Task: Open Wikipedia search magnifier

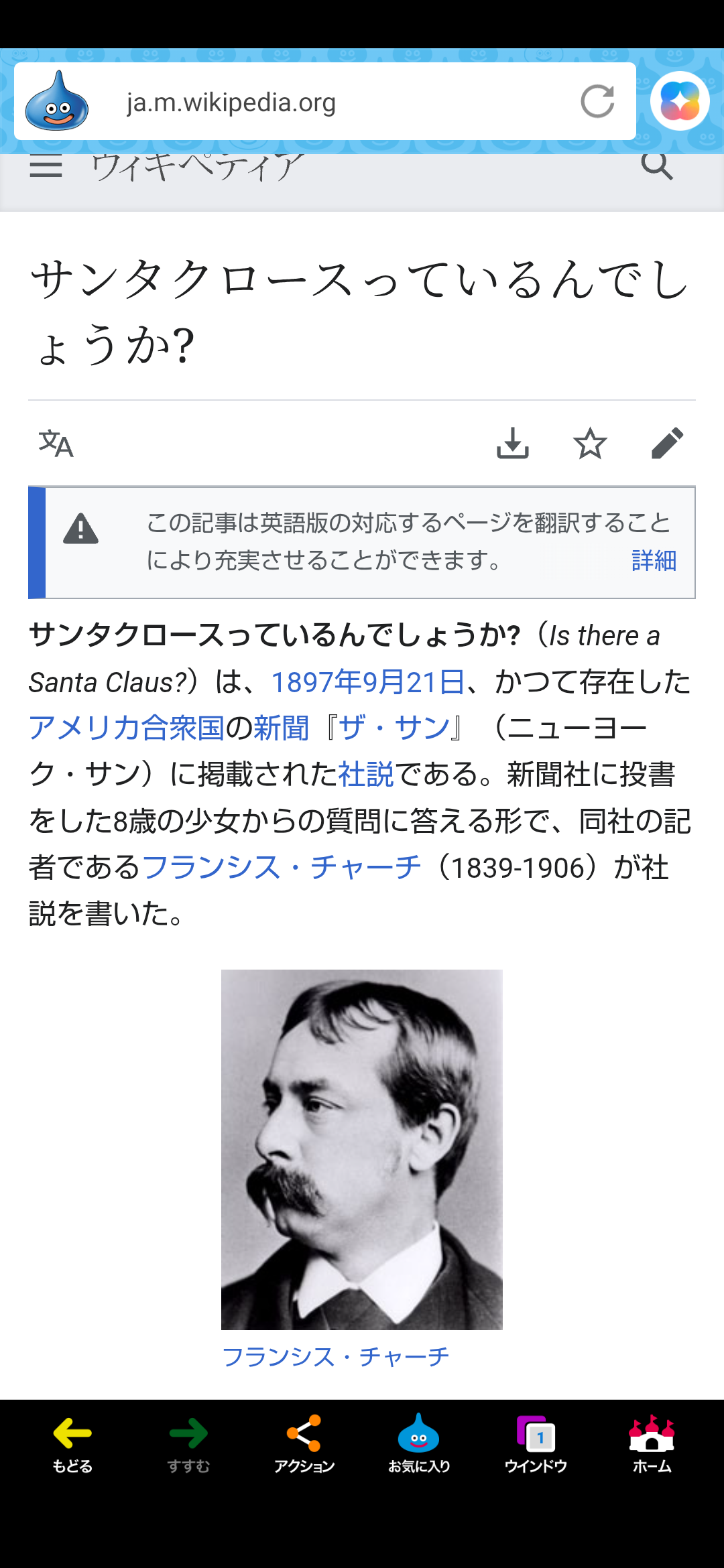Action: point(657,166)
